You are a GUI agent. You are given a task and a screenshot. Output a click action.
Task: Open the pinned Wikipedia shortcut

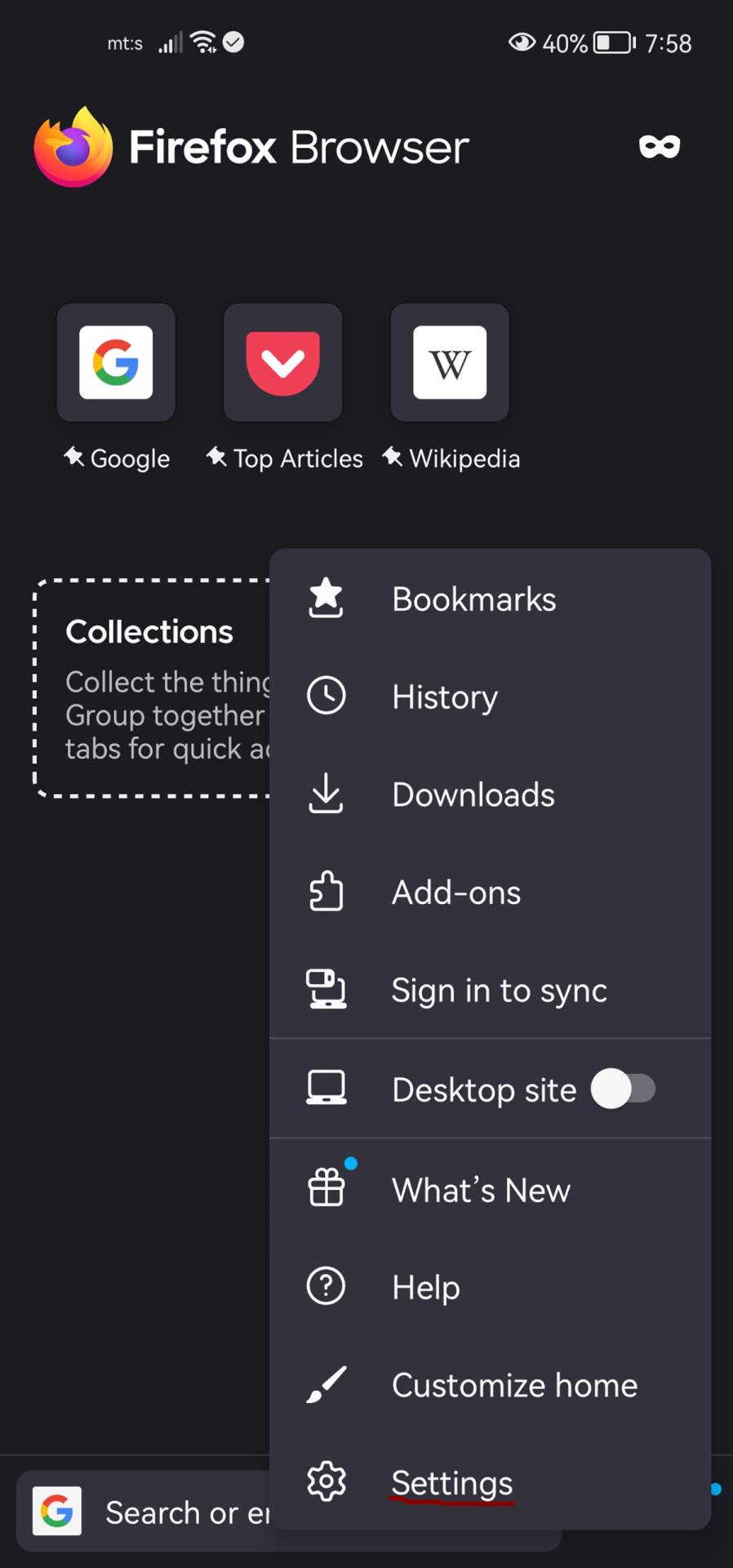click(449, 362)
